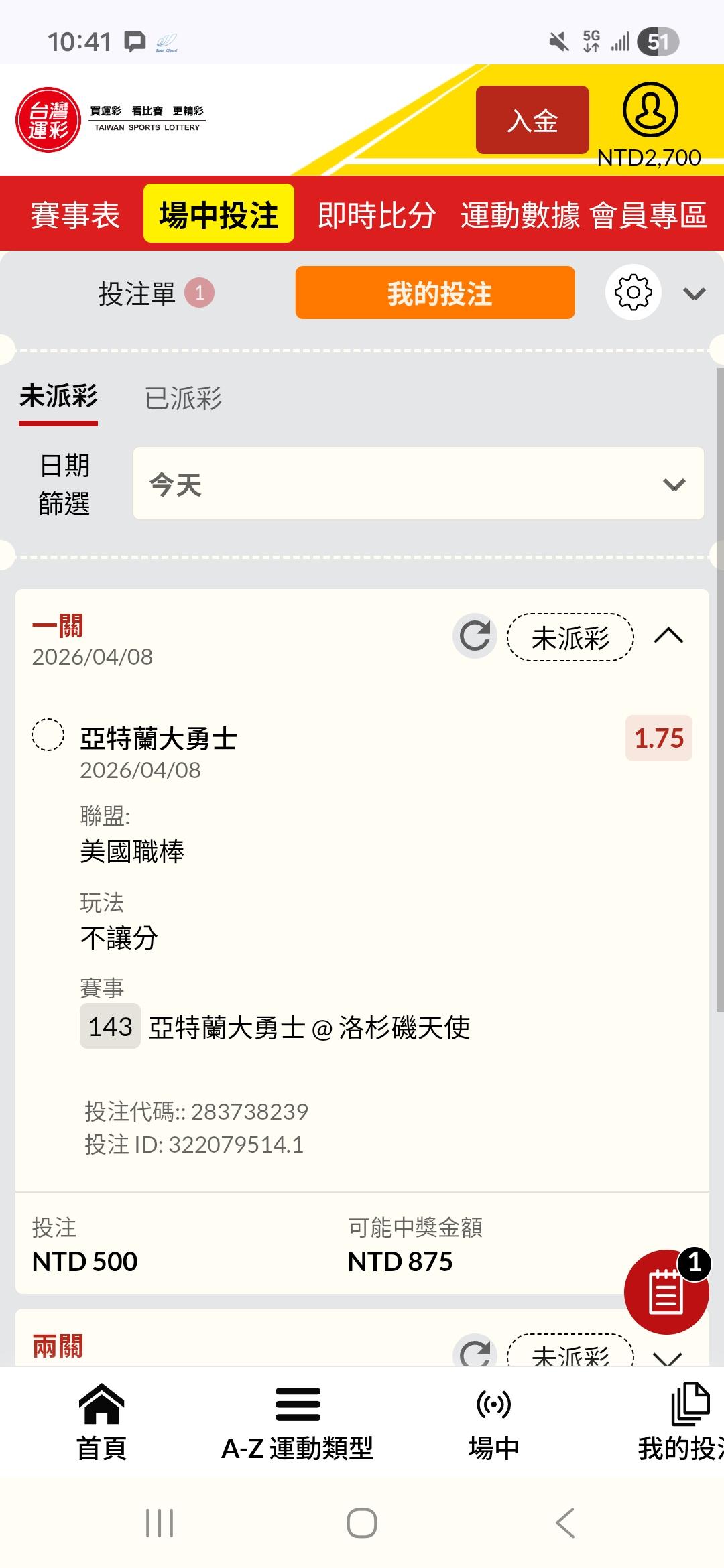The image size is (724, 1568).
Task: Open the account profile icon
Action: click(x=650, y=110)
